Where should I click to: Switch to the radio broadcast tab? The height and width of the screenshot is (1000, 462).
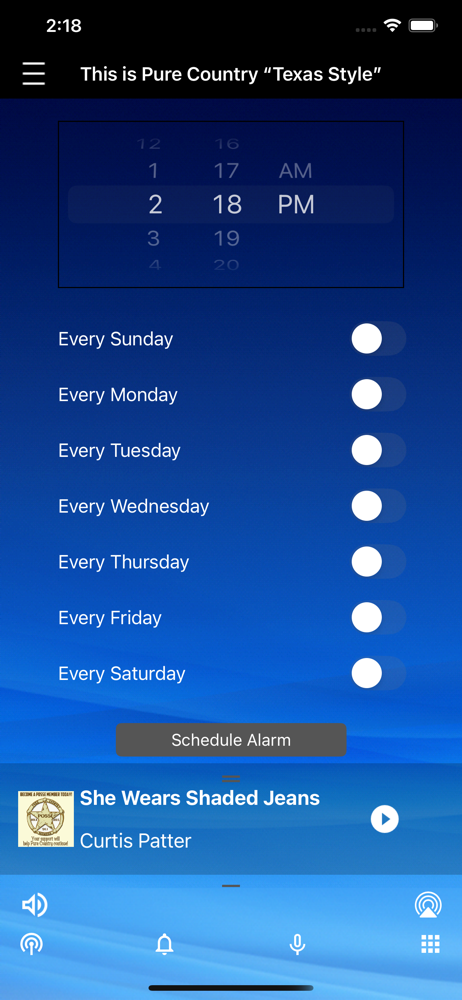(x=31, y=944)
